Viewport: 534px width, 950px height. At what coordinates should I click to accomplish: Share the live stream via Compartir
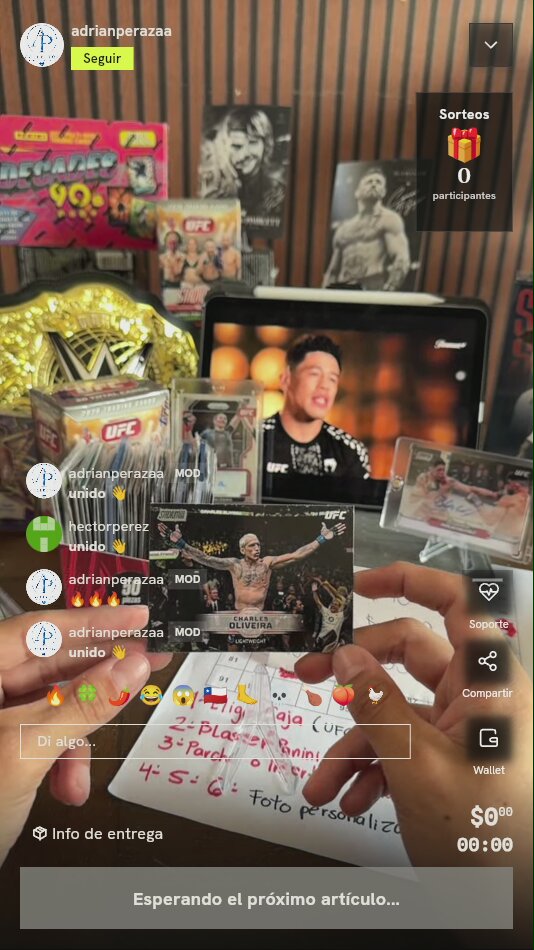(488, 673)
